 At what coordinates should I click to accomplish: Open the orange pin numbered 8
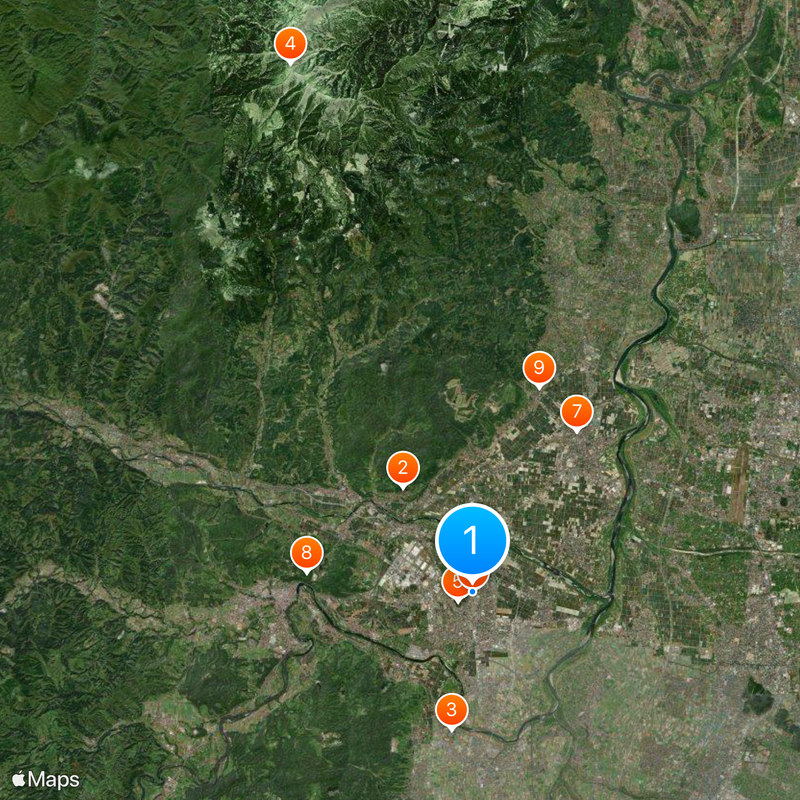tap(307, 552)
